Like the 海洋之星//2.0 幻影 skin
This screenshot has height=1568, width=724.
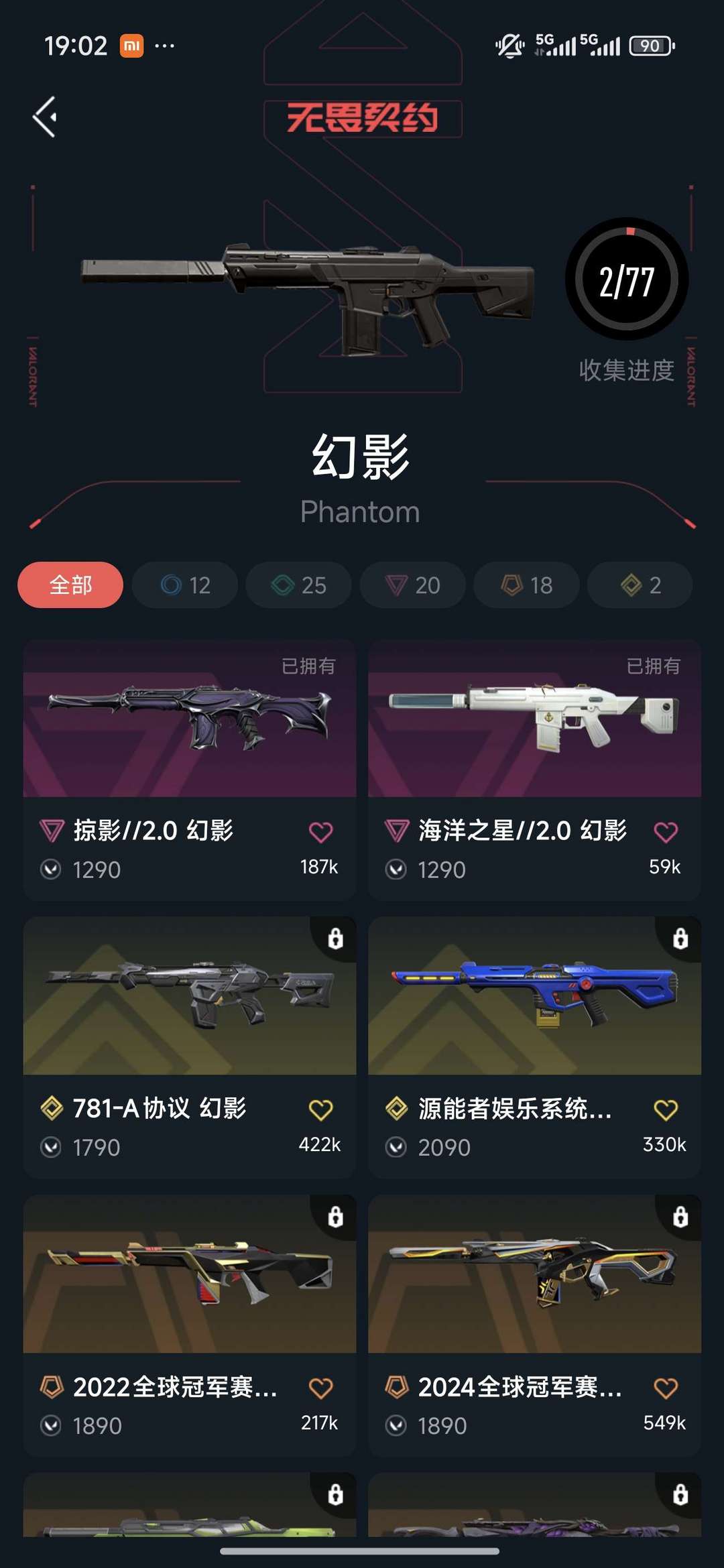click(666, 832)
